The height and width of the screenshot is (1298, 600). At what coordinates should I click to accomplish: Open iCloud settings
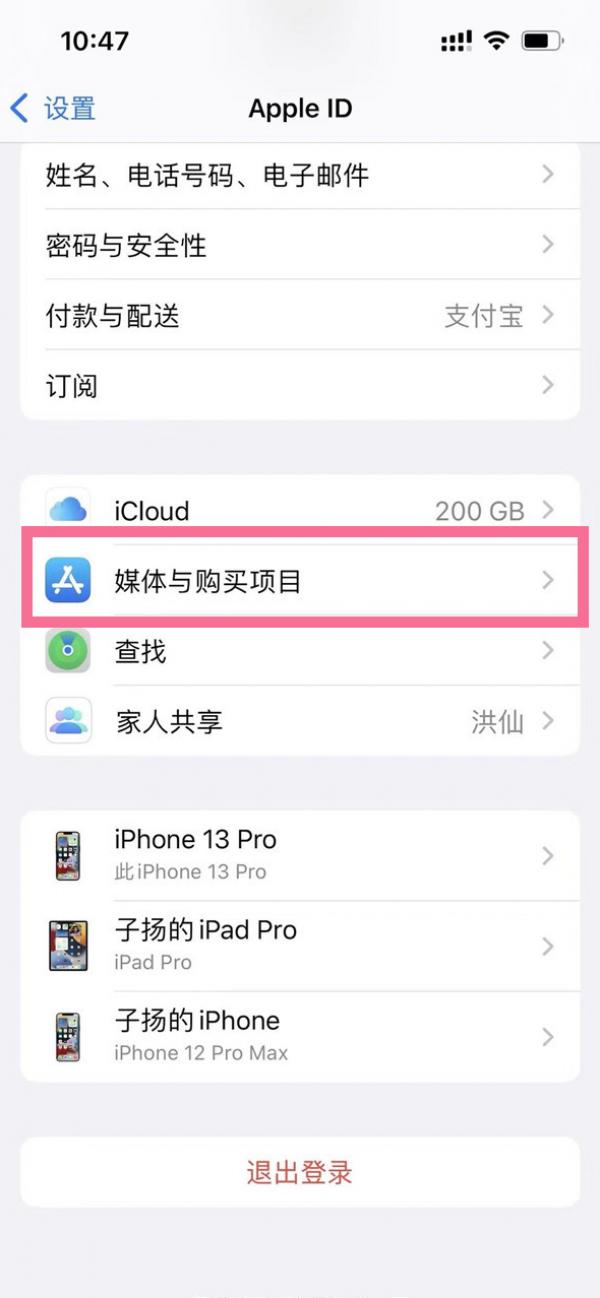[300, 511]
